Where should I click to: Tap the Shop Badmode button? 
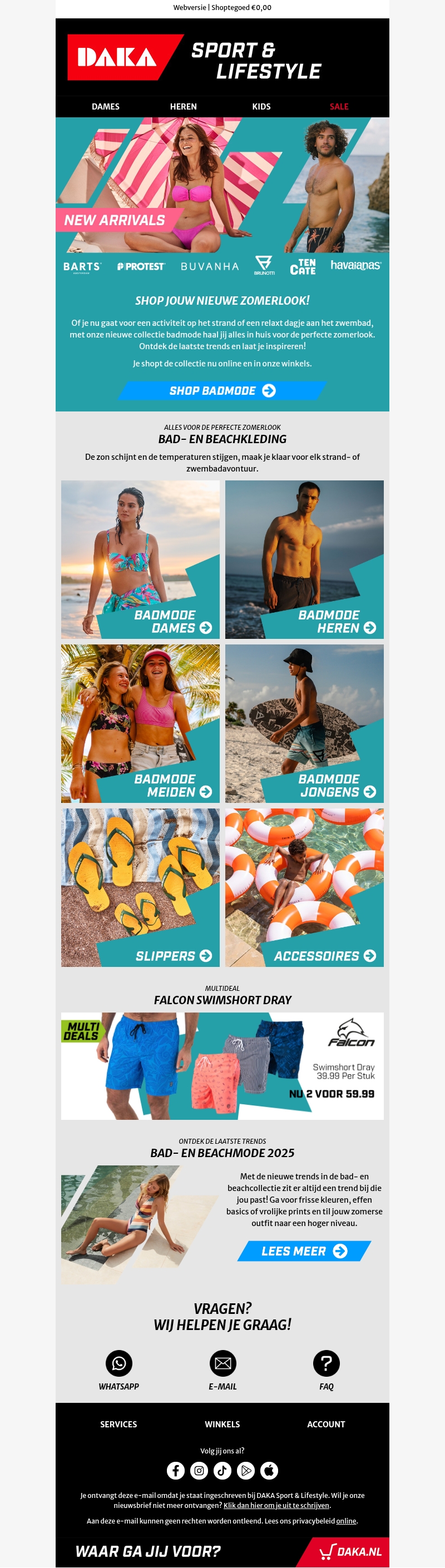click(222, 391)
